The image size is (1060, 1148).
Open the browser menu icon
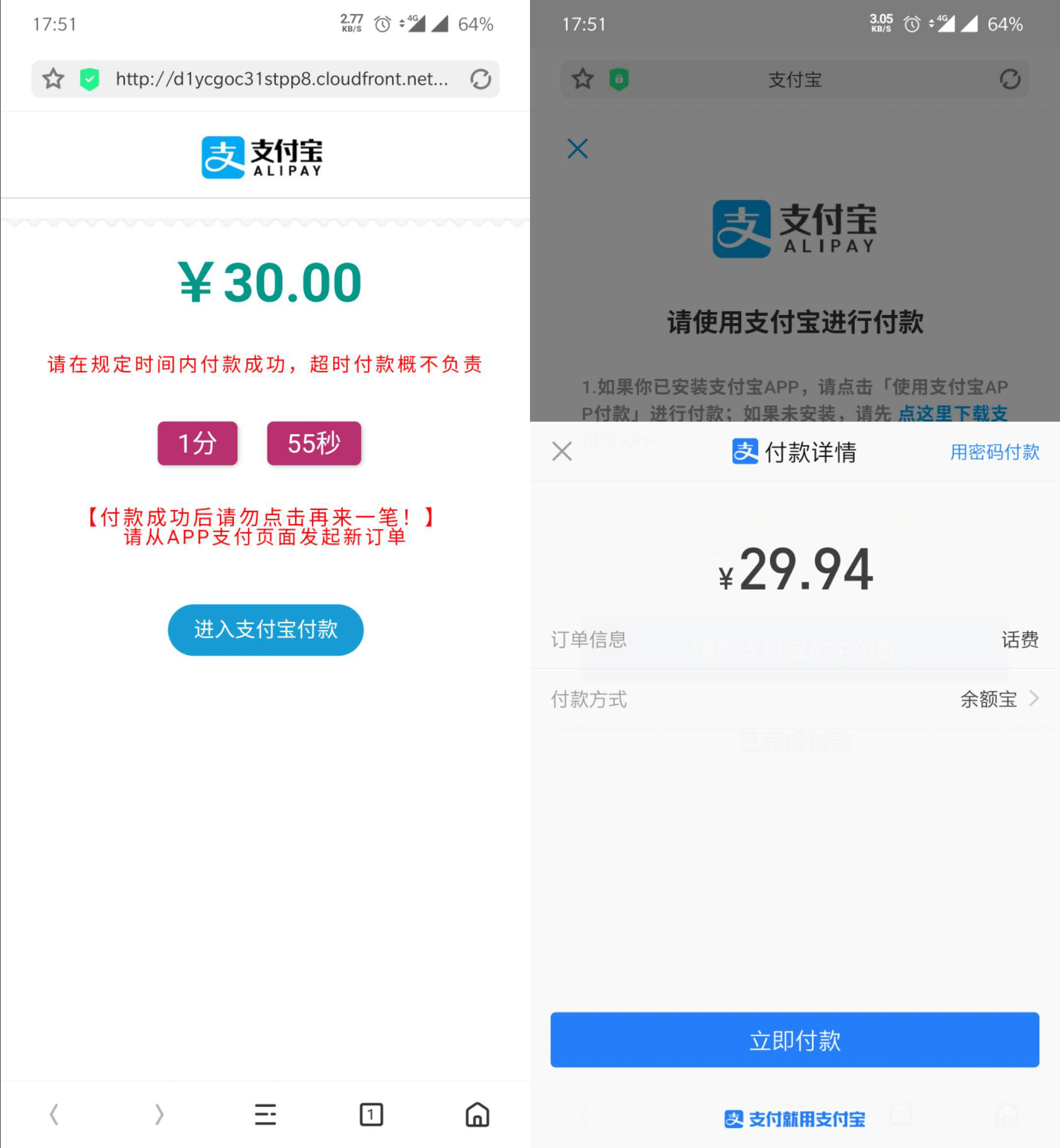[265, 1114]
